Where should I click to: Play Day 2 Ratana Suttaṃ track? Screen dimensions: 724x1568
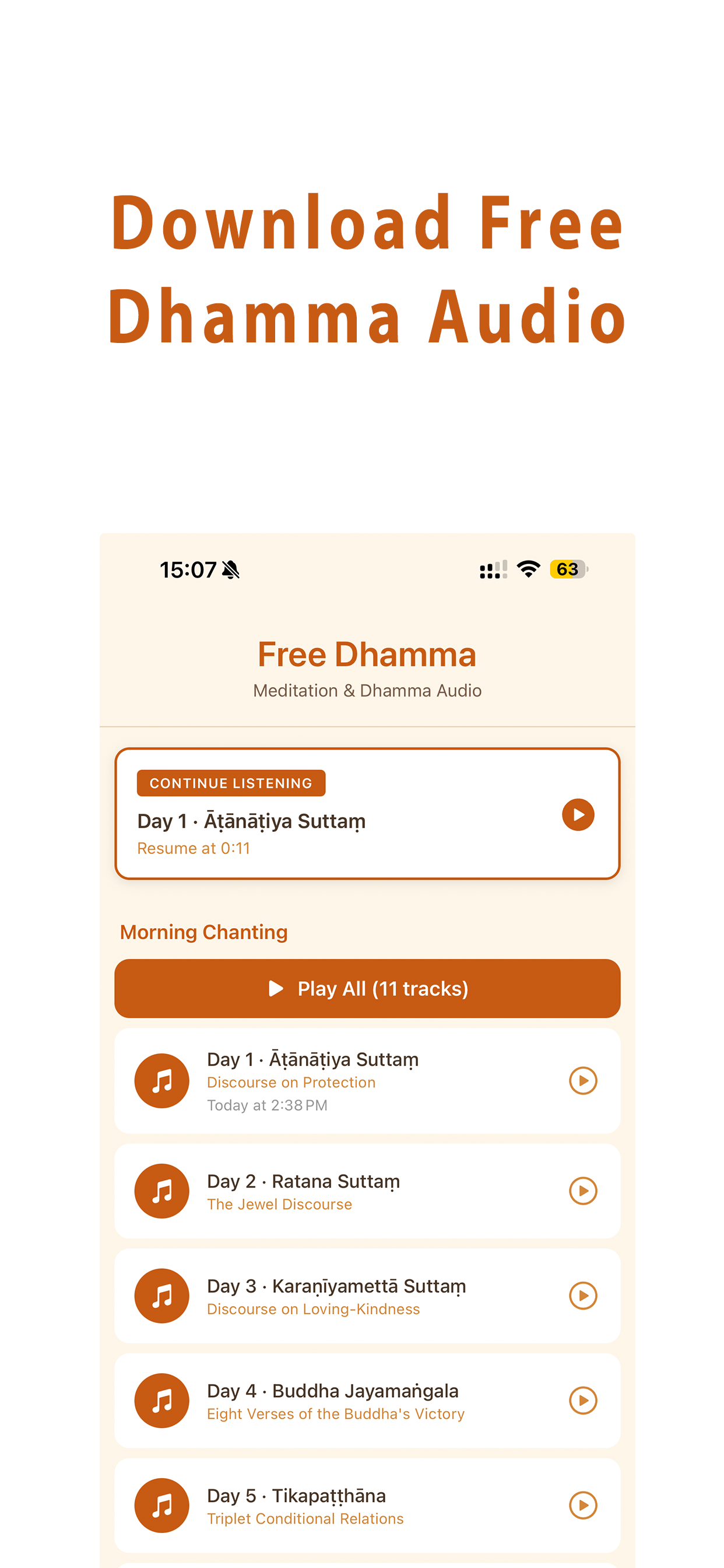tap(583, 1191)
